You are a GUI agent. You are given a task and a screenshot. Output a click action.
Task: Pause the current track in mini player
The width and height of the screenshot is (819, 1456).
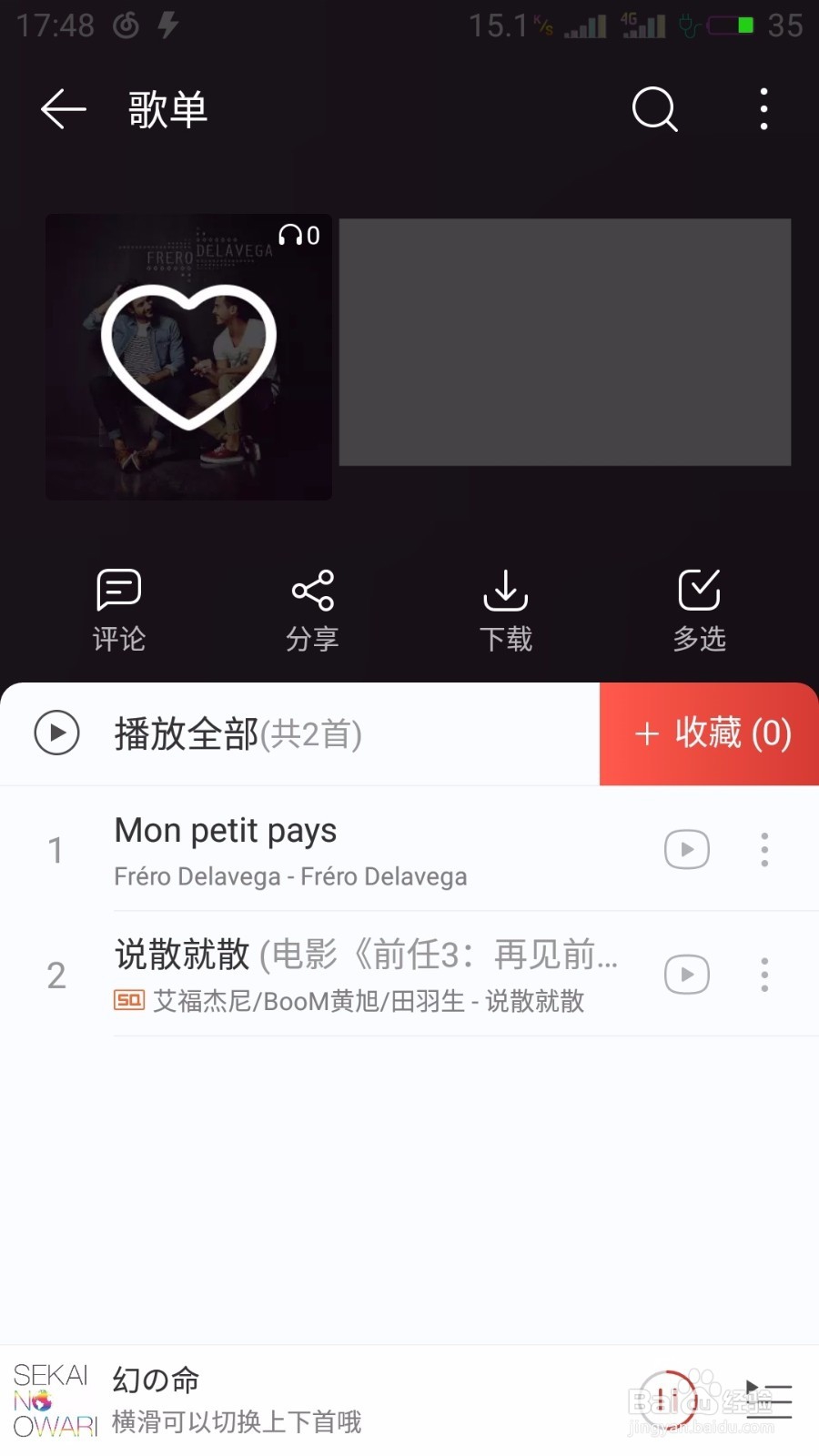(665, 1400)
